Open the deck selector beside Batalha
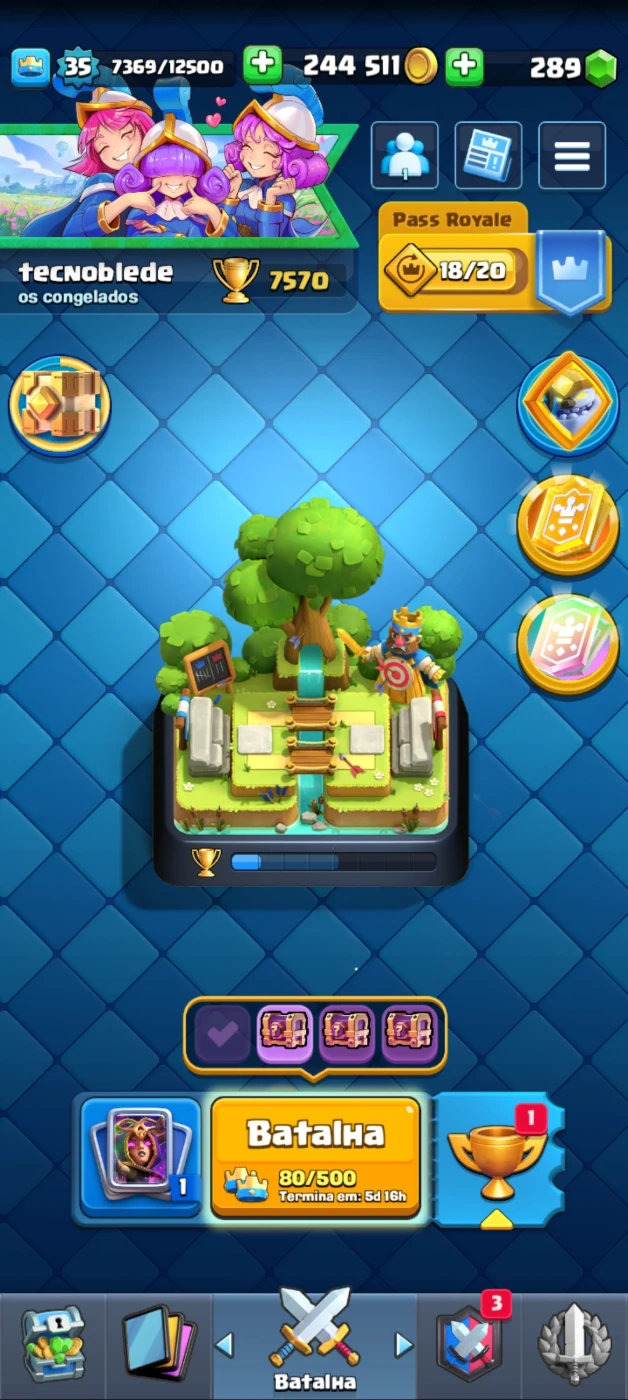 [140, 1156]
